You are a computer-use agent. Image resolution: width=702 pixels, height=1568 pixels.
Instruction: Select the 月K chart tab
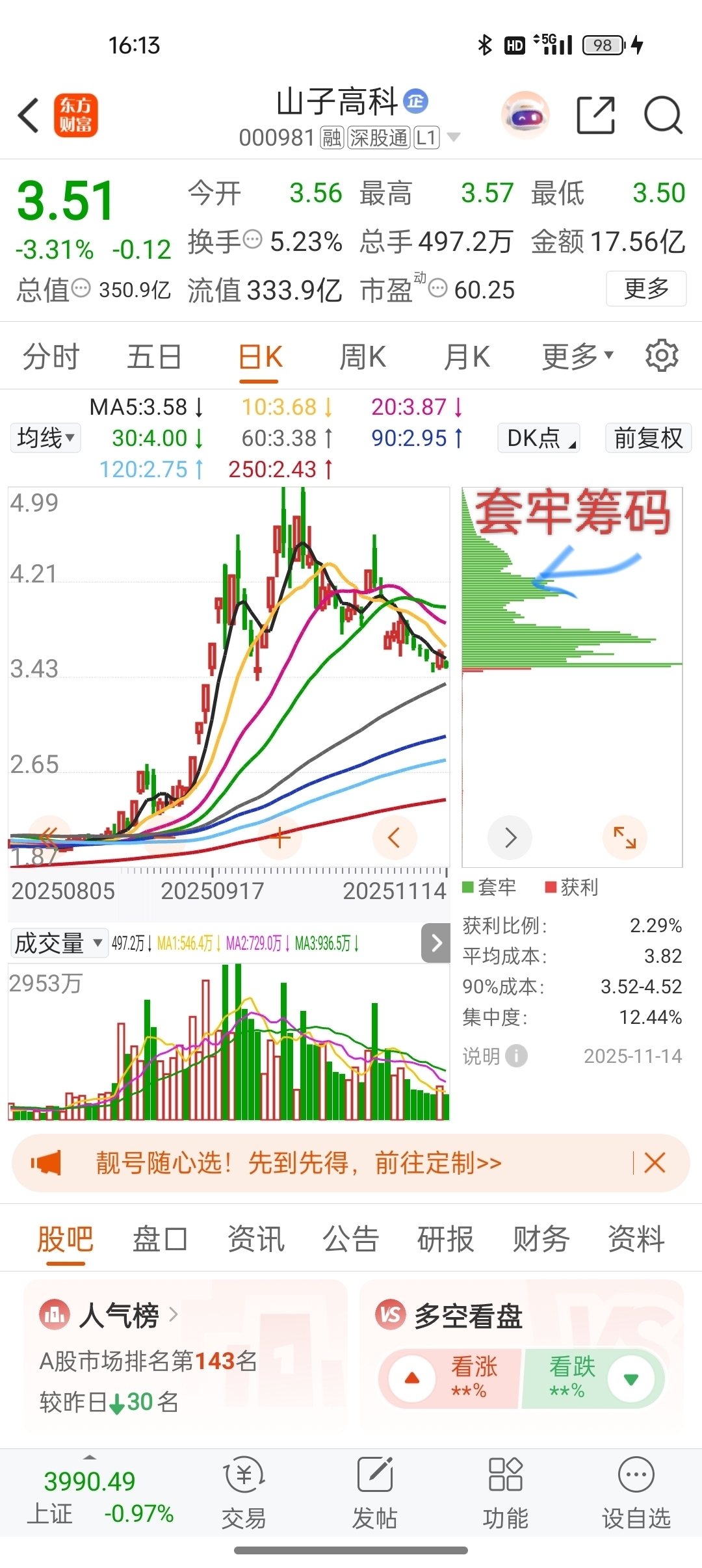pyautogui.click(x=466, y=357)
